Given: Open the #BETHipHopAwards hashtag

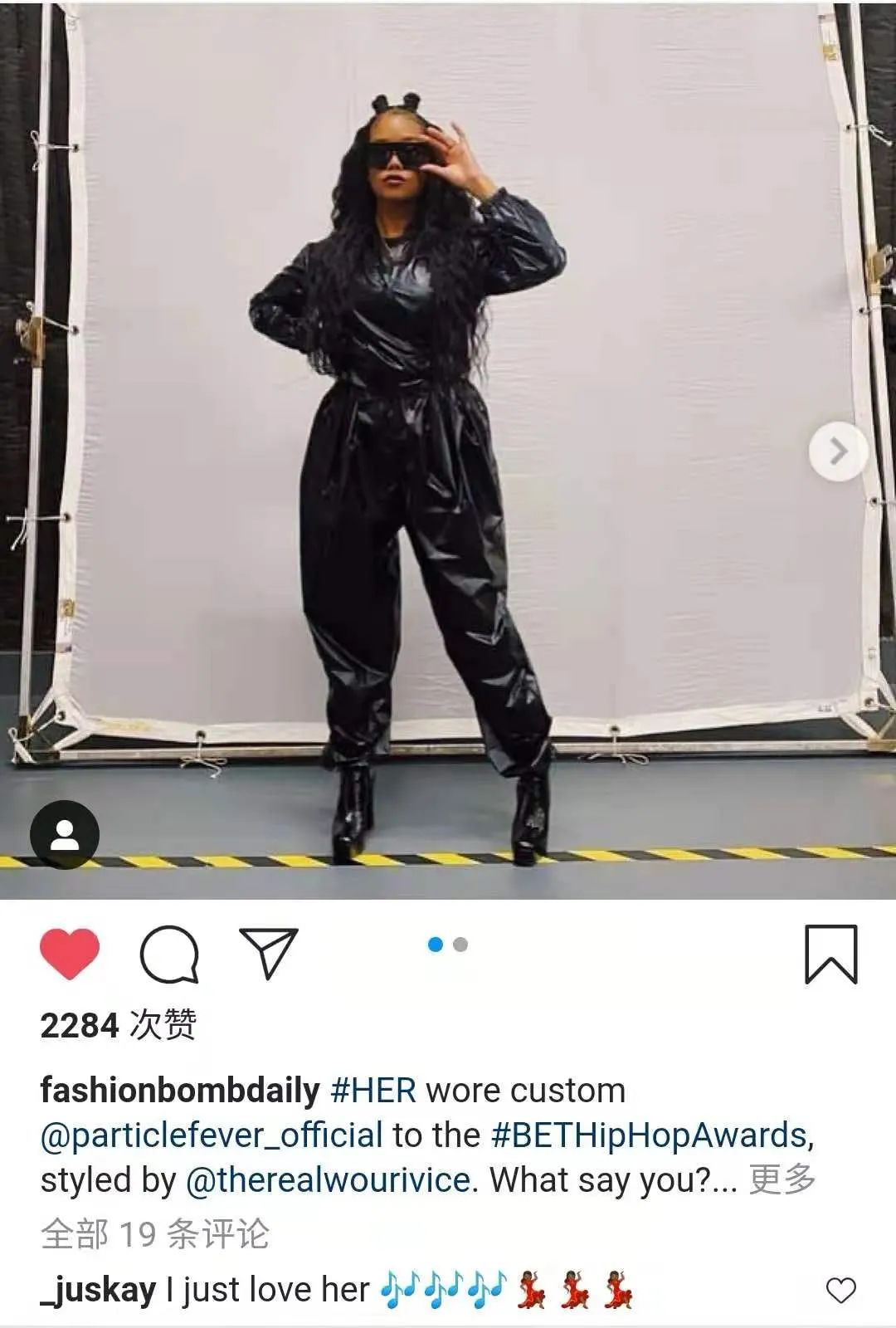Looking at the screenshot, I should 649,1135.
